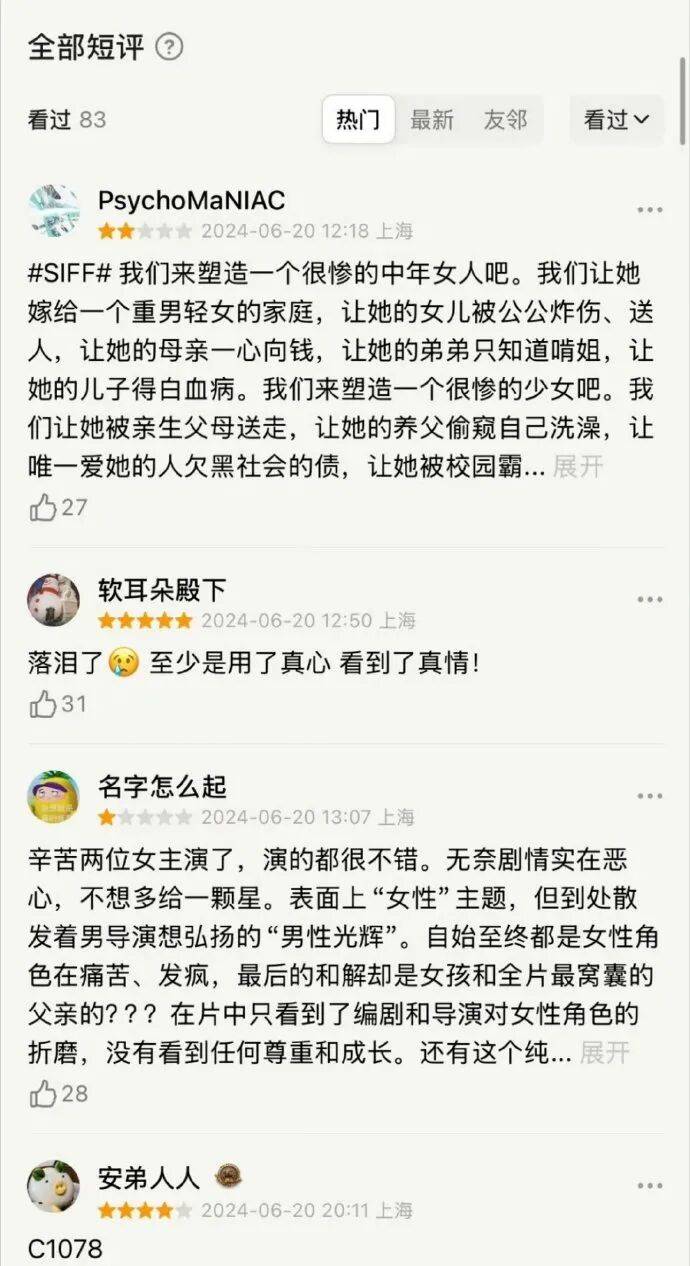The width and height of the screenshot is (690, 1266).
Task: Open 安弟人人's profile avatar
Action: coord(54,1187)
